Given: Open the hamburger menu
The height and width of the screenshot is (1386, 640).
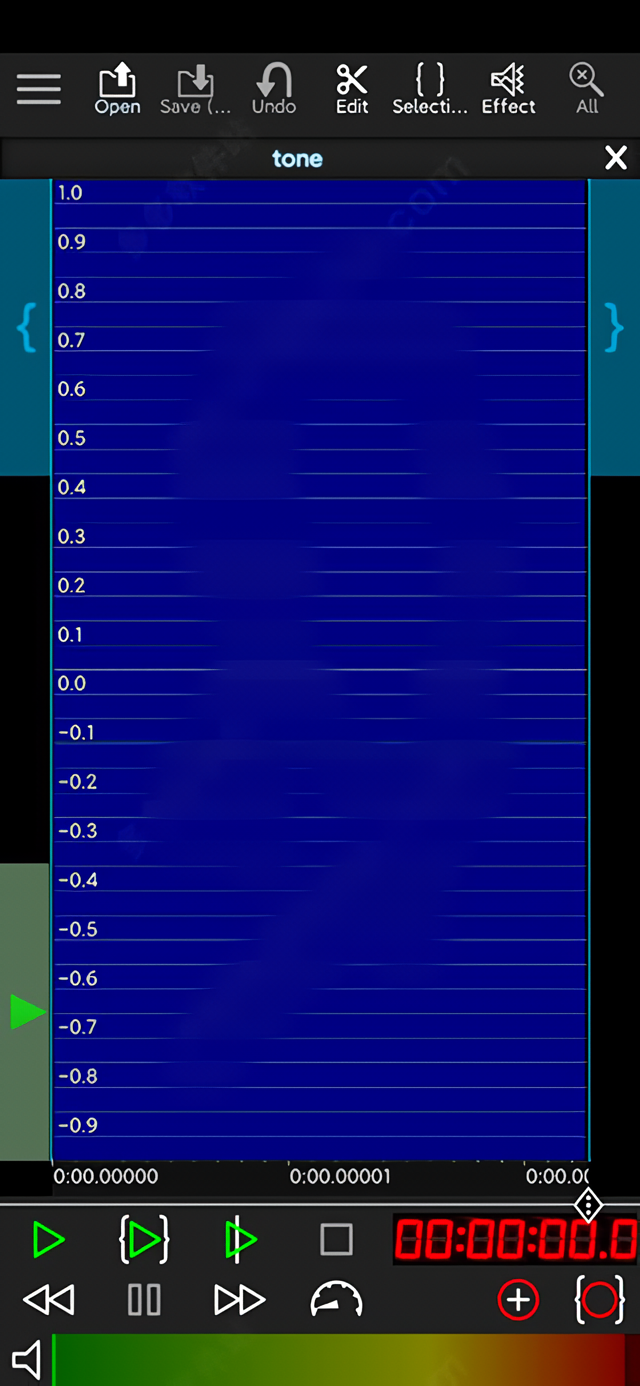Looking at the screenshot, I should point(39,89).
